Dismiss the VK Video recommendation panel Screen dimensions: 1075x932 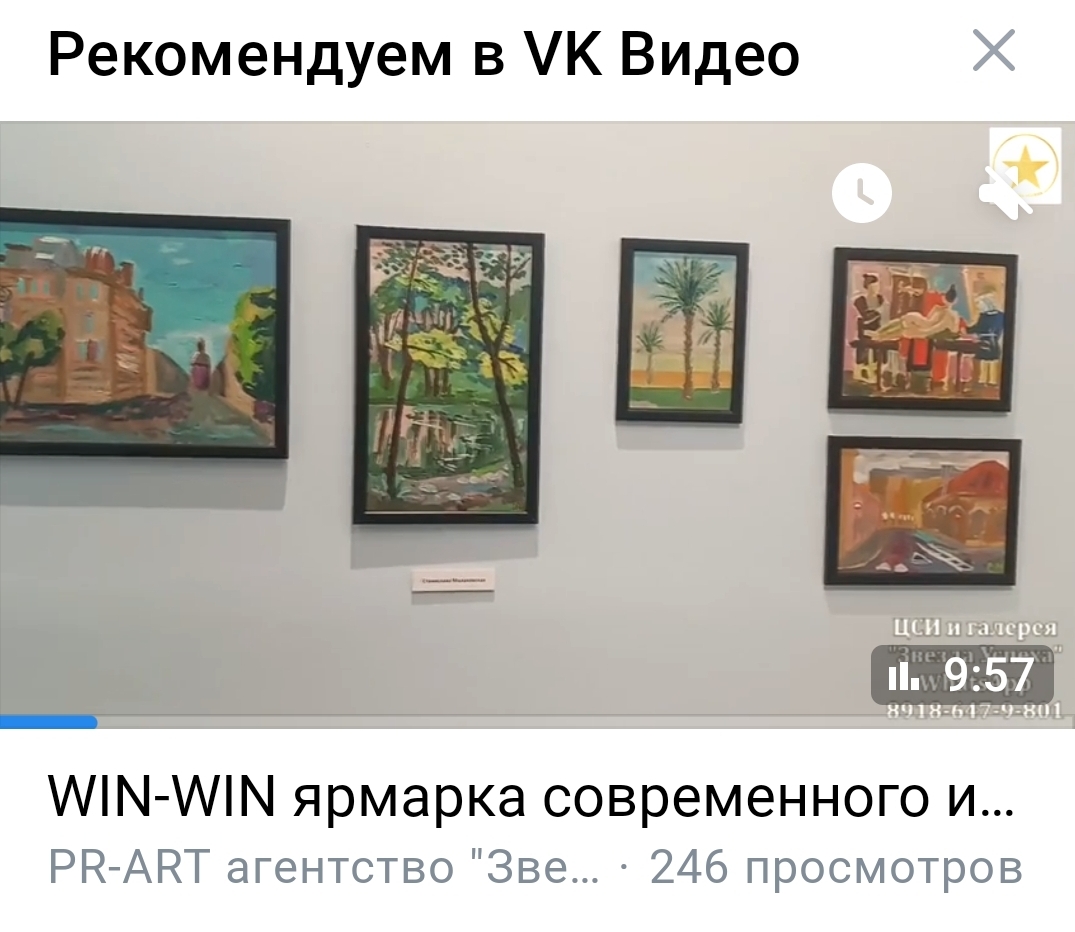click(x=993, y=51)
